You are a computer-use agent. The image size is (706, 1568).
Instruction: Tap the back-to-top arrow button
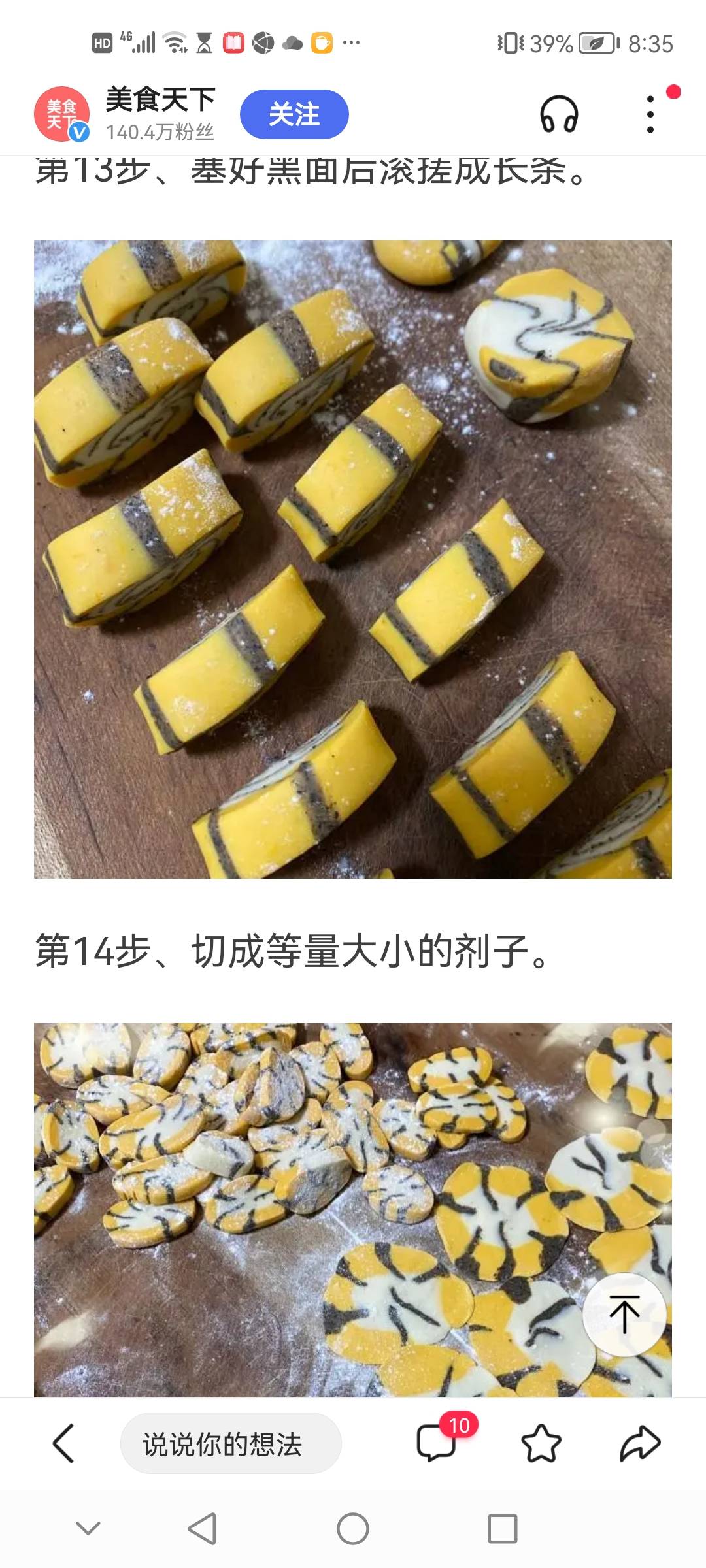pyautogui.click(x=625, y=1314)
